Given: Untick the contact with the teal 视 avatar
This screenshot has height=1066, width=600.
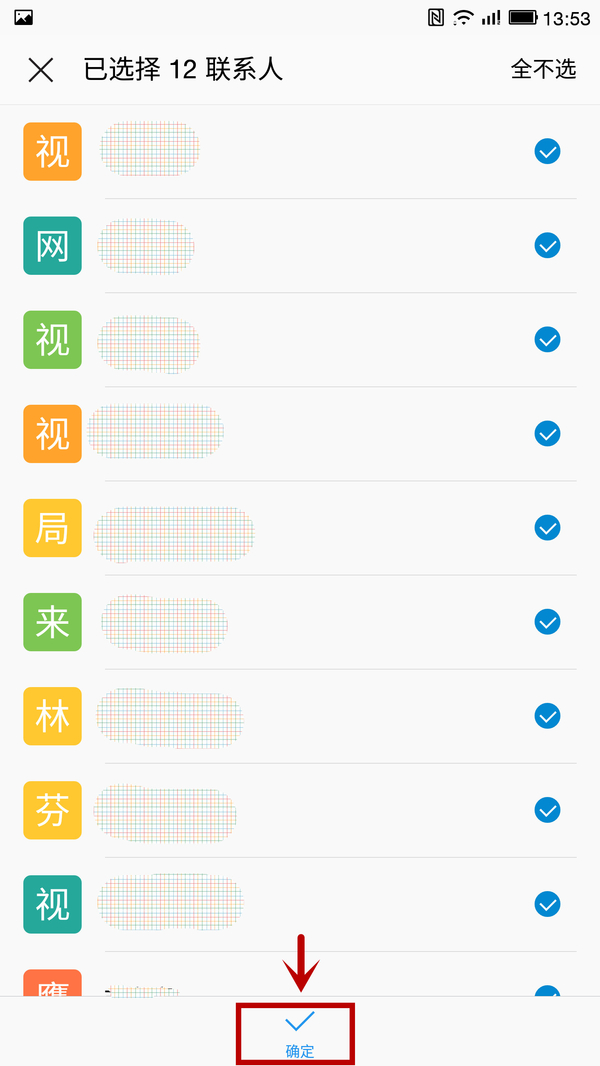Looking at the screenshot, I should pos(547,903).
